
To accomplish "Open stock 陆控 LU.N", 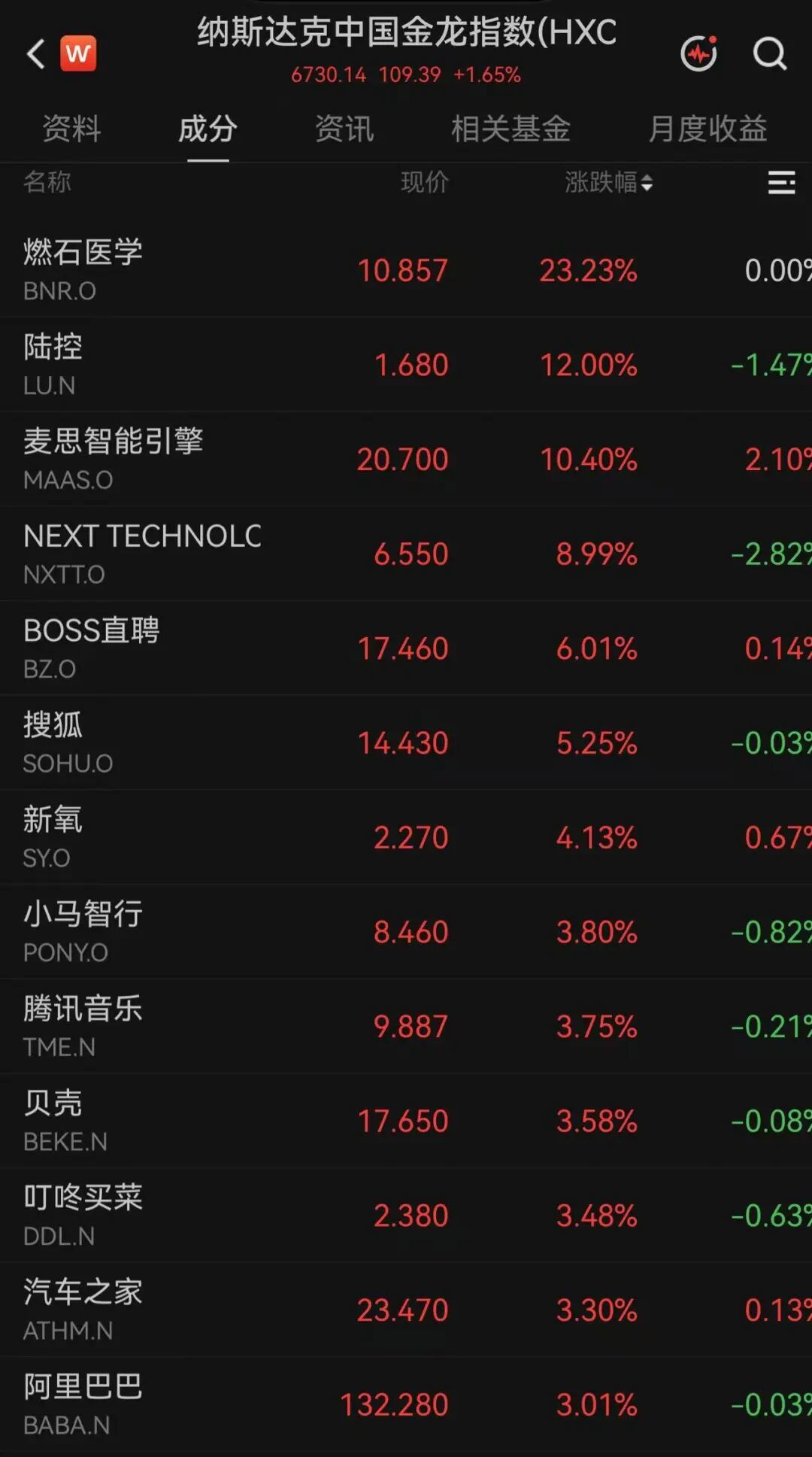I will pos(406,364).
